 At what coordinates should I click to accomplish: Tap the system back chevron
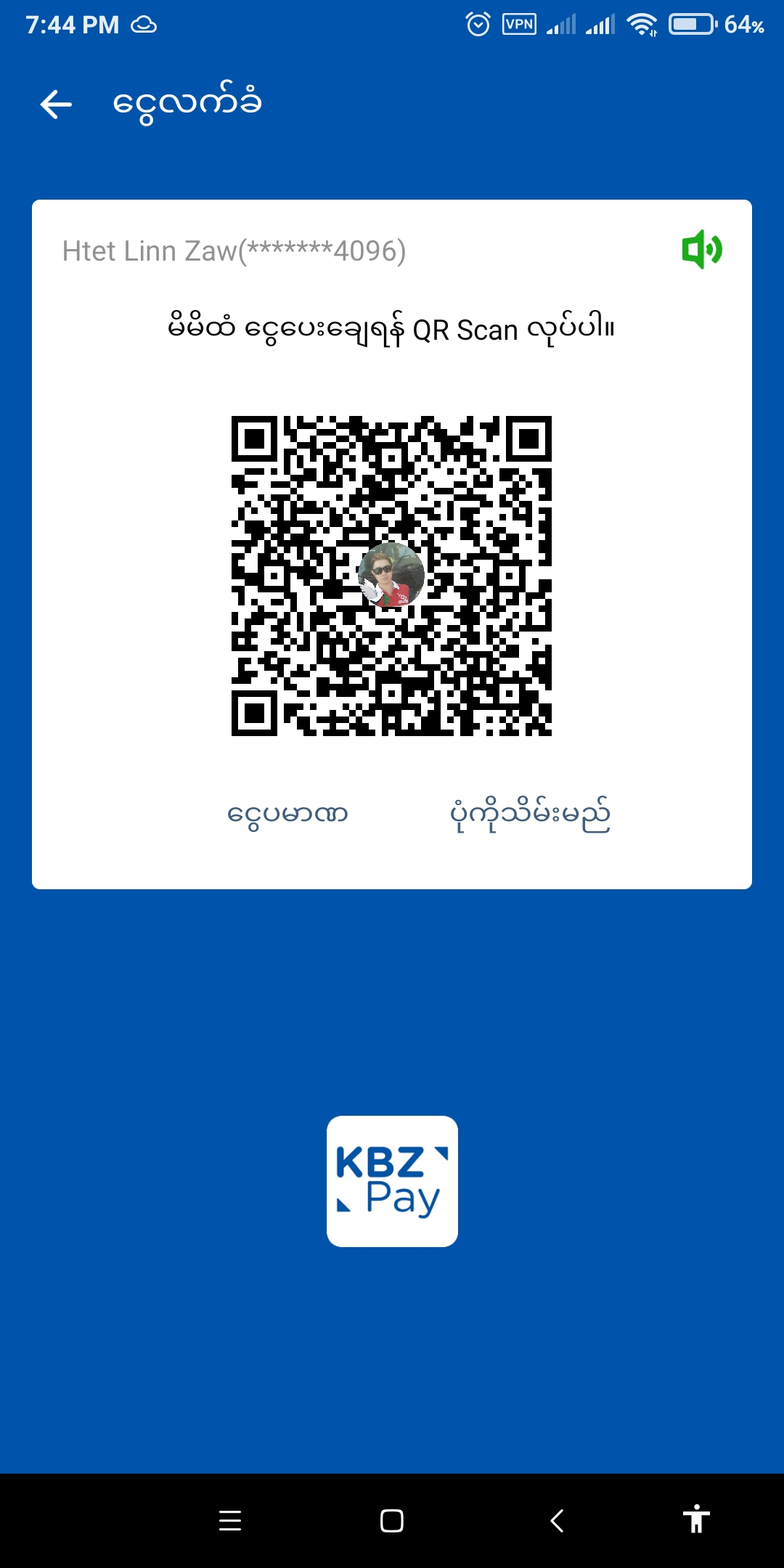tap(557, 1520)
